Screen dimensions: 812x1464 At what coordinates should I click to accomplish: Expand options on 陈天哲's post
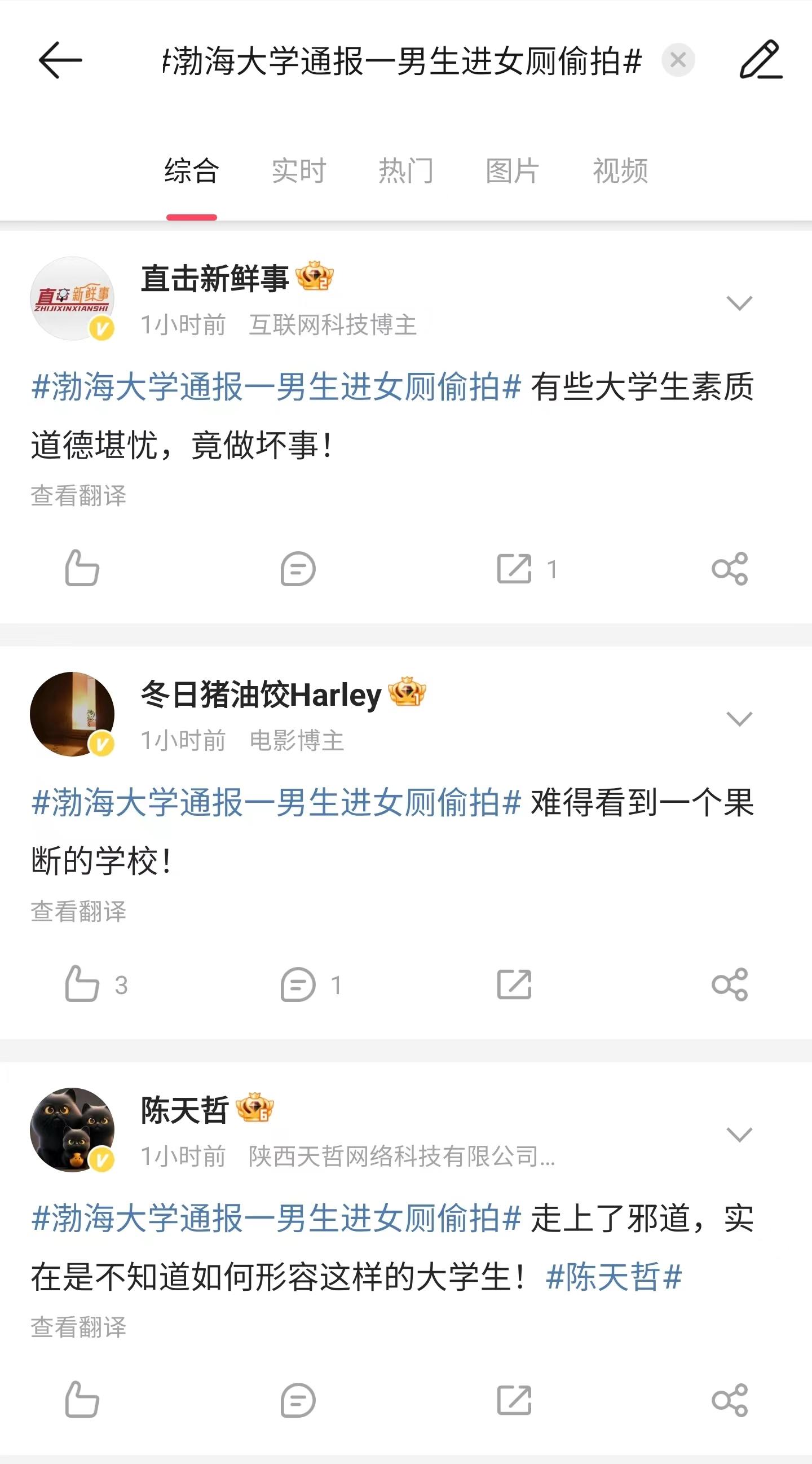click(x=740, y=1135)
